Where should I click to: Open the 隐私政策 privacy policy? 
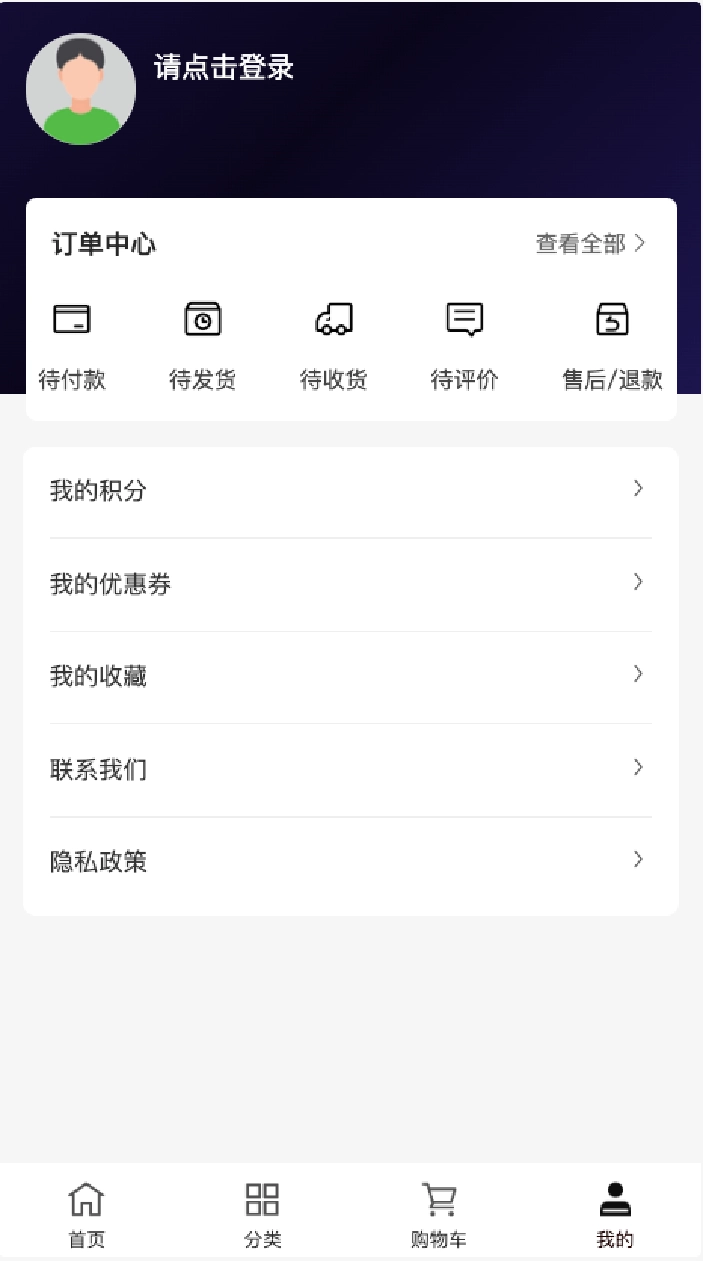pos(99,862)
